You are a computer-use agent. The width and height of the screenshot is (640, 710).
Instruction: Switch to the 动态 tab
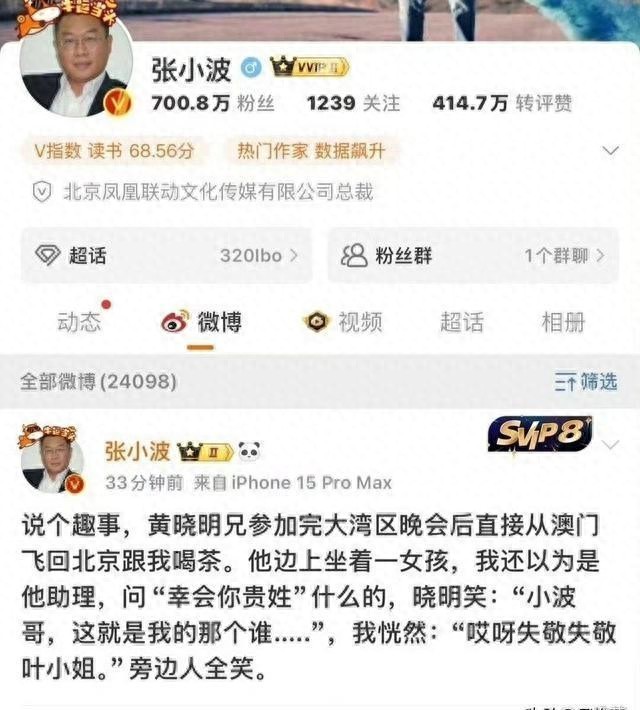point(79,321)
